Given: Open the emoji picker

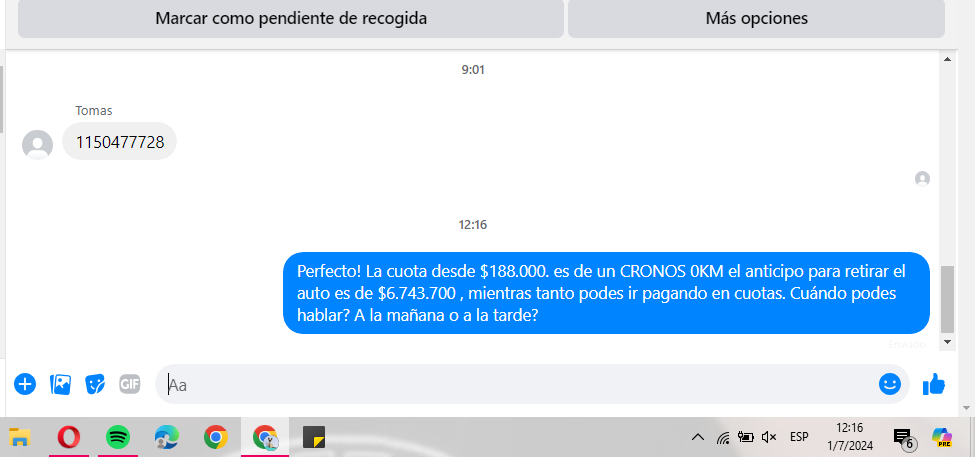Looking at the screenshot, I should click(x=889, y=383).
